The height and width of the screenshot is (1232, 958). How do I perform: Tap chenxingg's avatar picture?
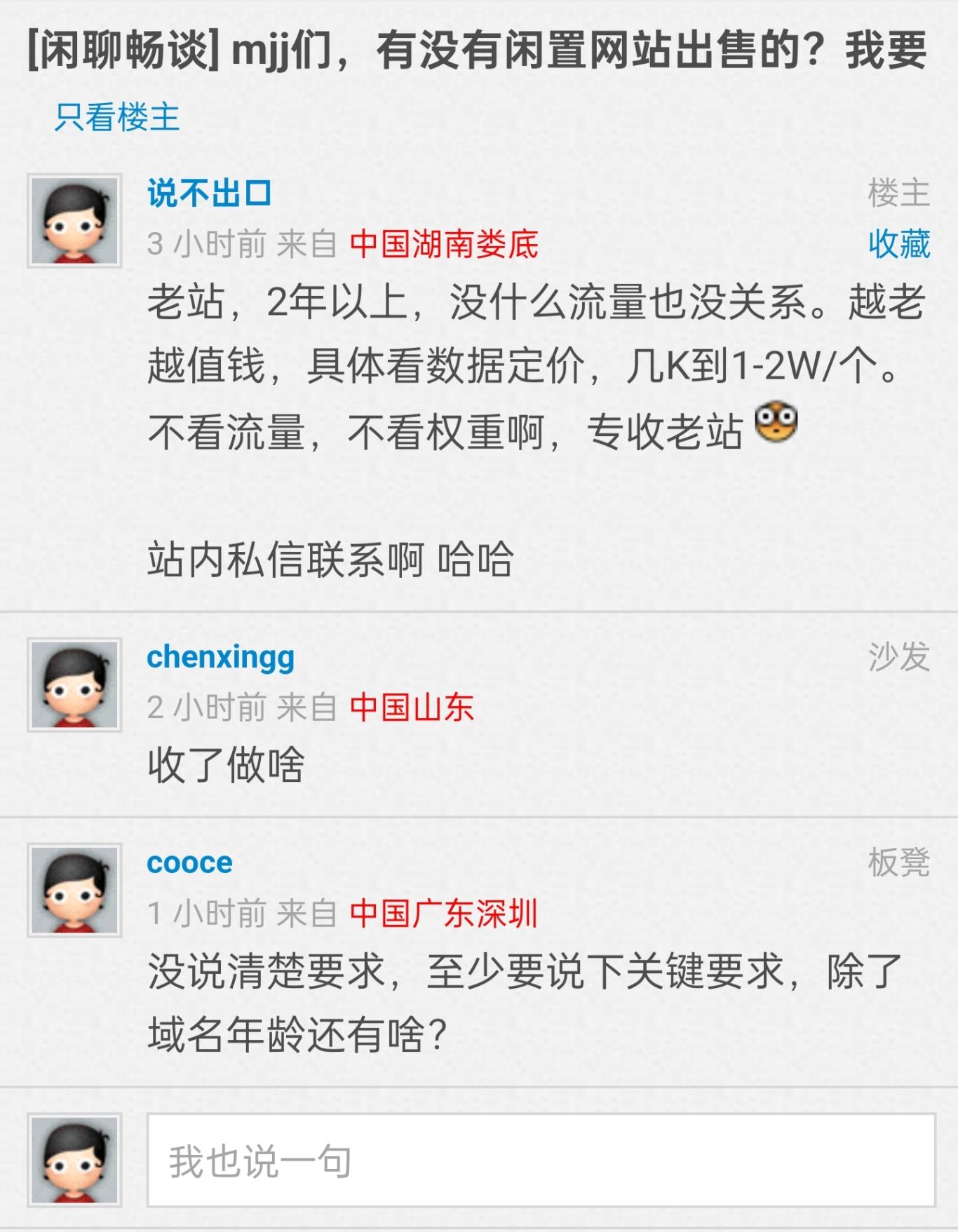(x=74, y=685)
